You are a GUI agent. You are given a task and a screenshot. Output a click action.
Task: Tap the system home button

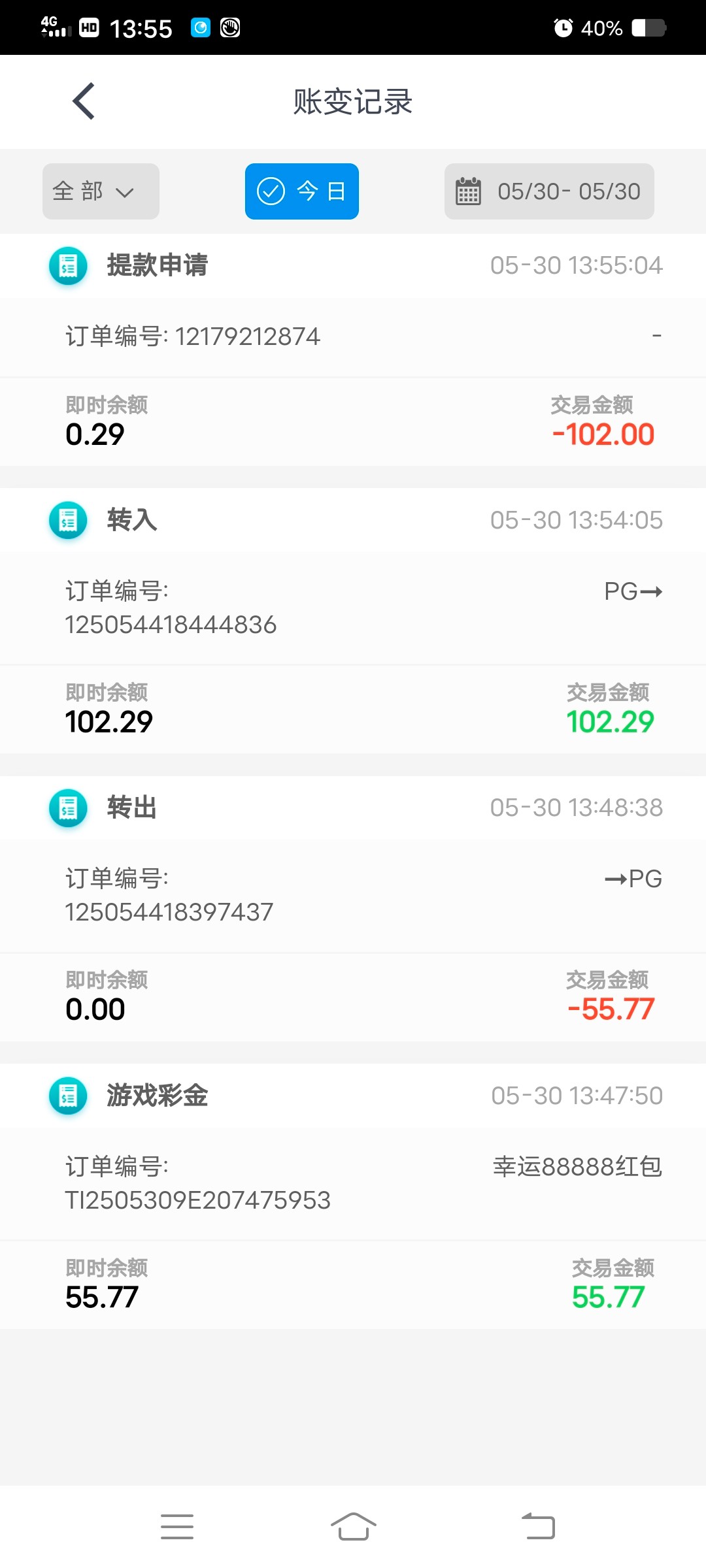tap(353, 1527)
